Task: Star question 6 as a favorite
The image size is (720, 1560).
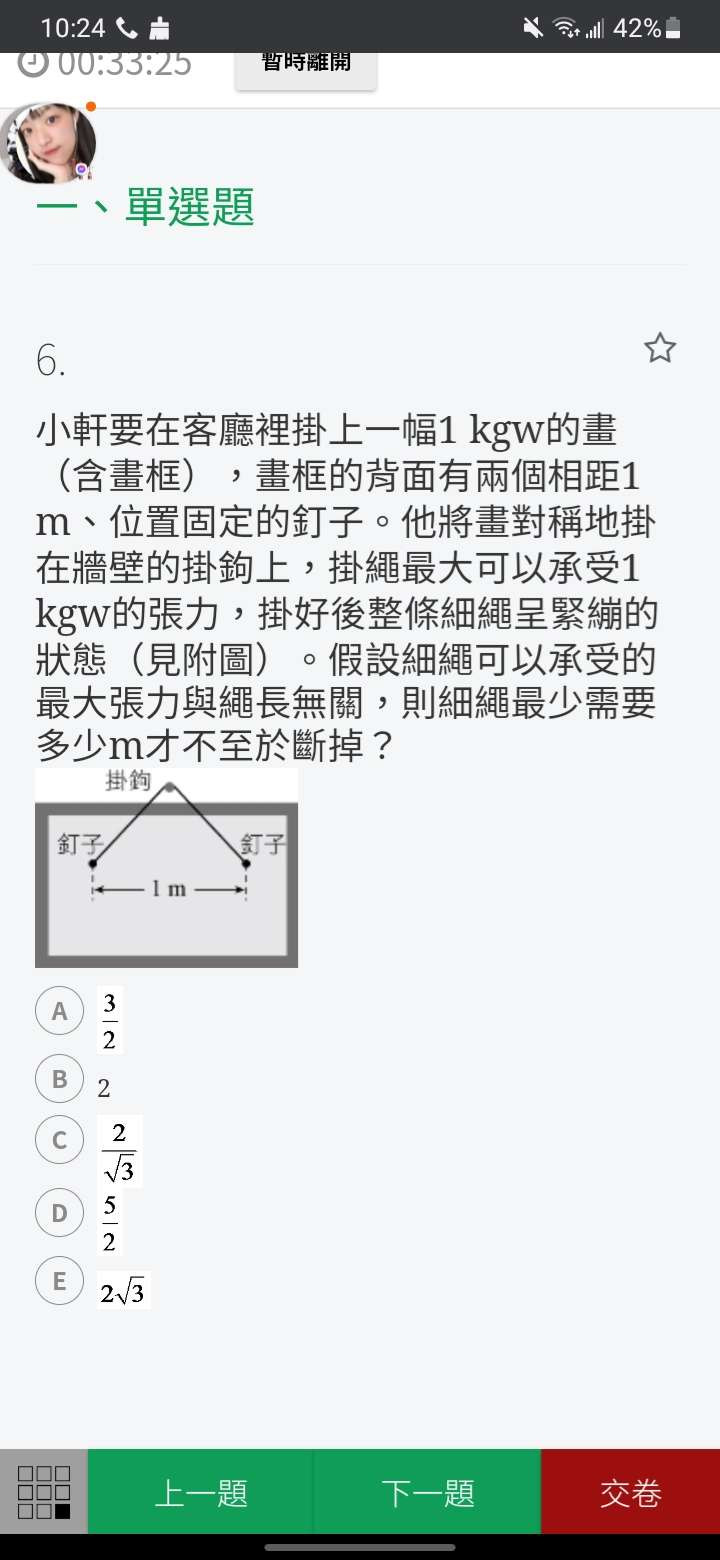Action: pos(660,349)
